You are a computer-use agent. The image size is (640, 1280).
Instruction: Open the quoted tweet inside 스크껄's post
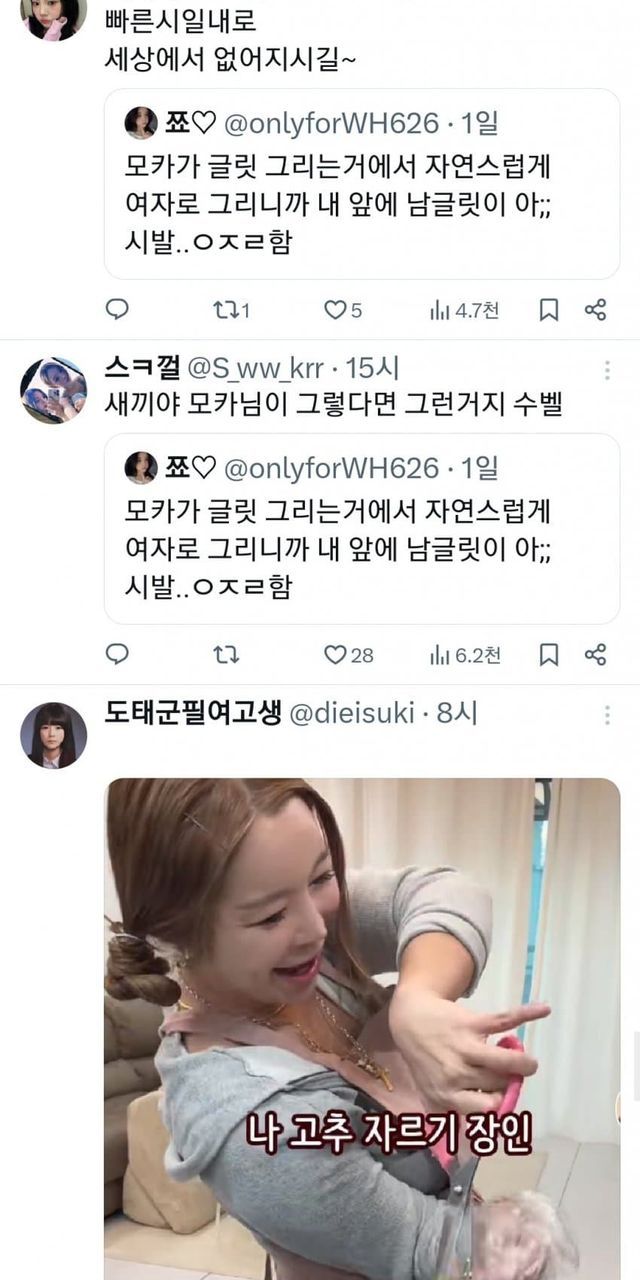tap(362, 528)
